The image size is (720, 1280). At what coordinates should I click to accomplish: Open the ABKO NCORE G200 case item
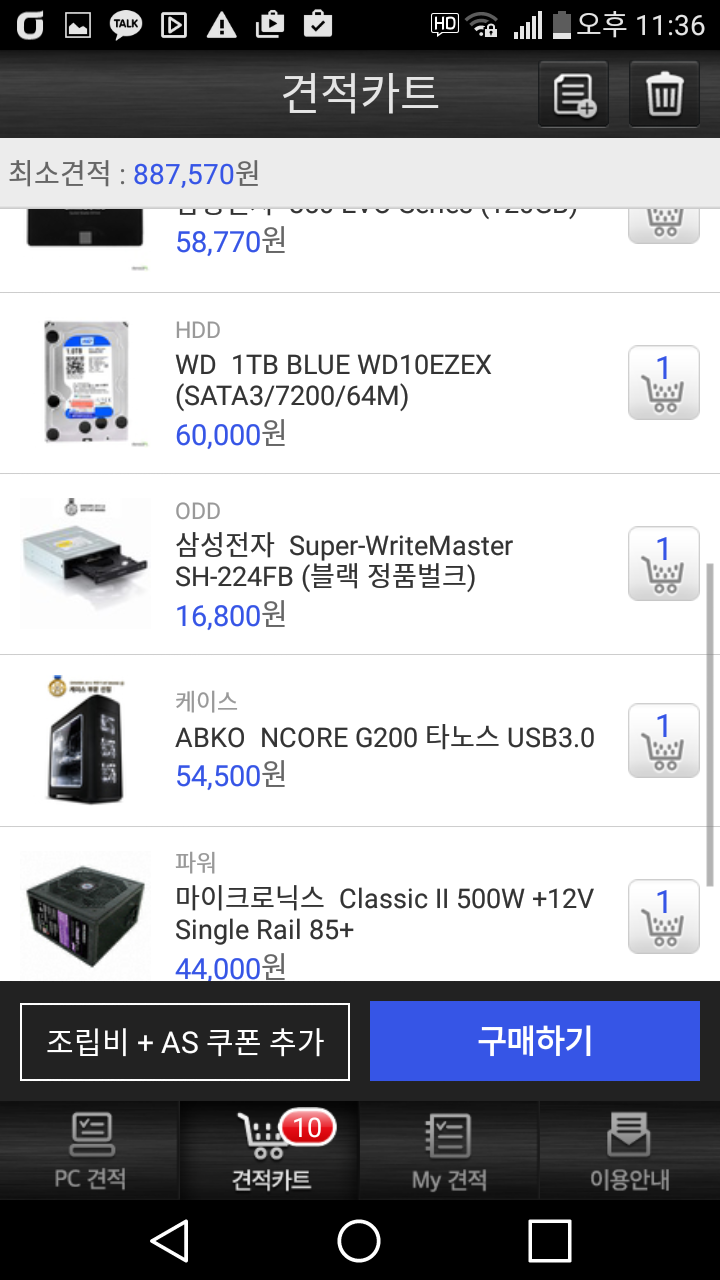[x=384, y=738]
